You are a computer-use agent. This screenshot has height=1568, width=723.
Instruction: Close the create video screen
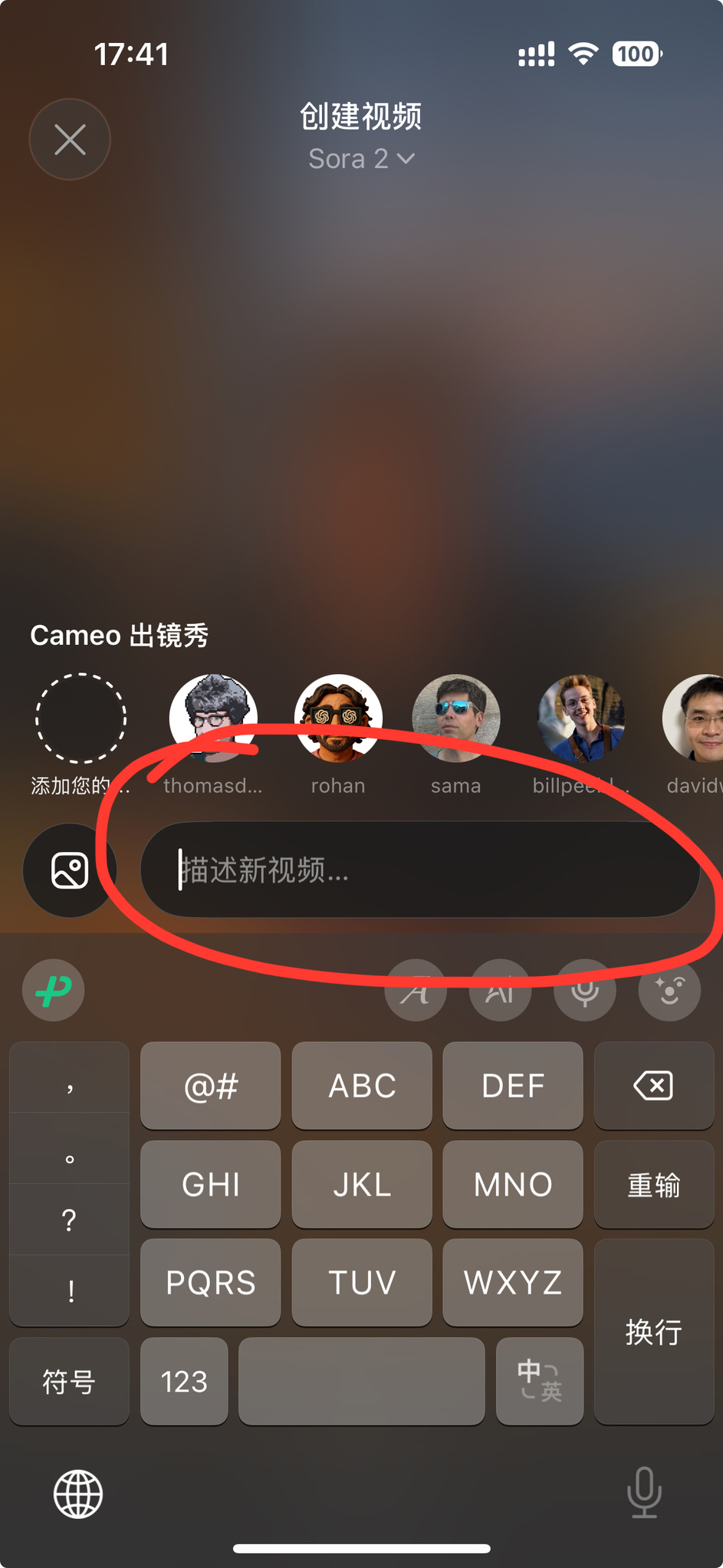click(70, 140)
